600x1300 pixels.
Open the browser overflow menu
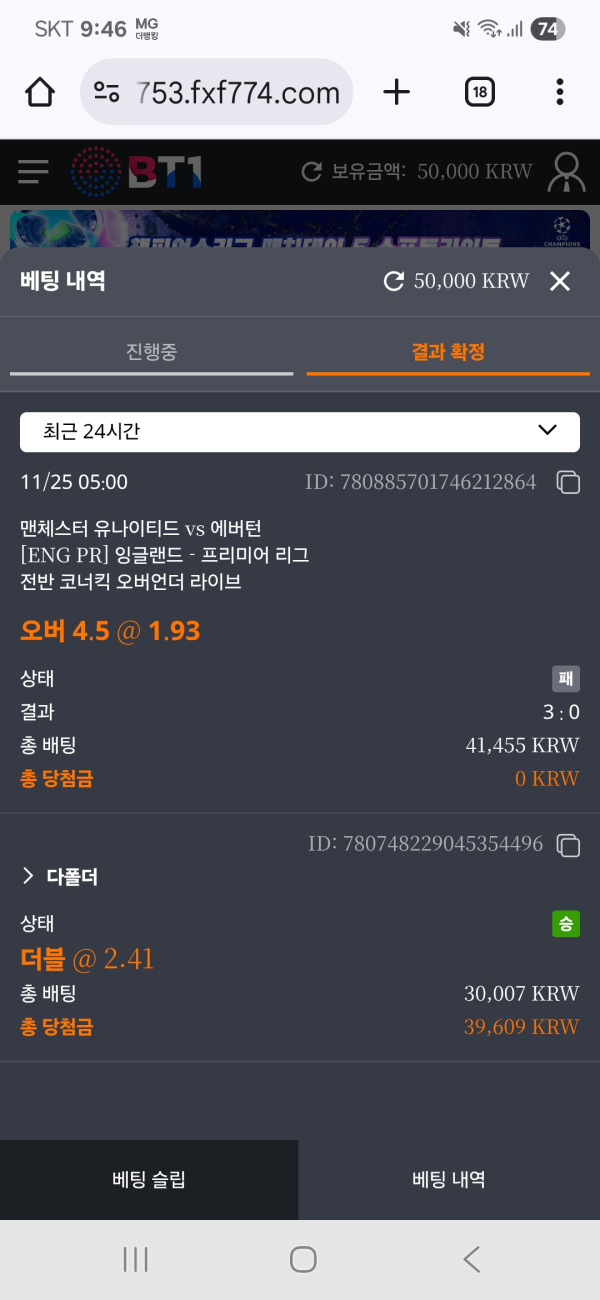tap(559, 93)
